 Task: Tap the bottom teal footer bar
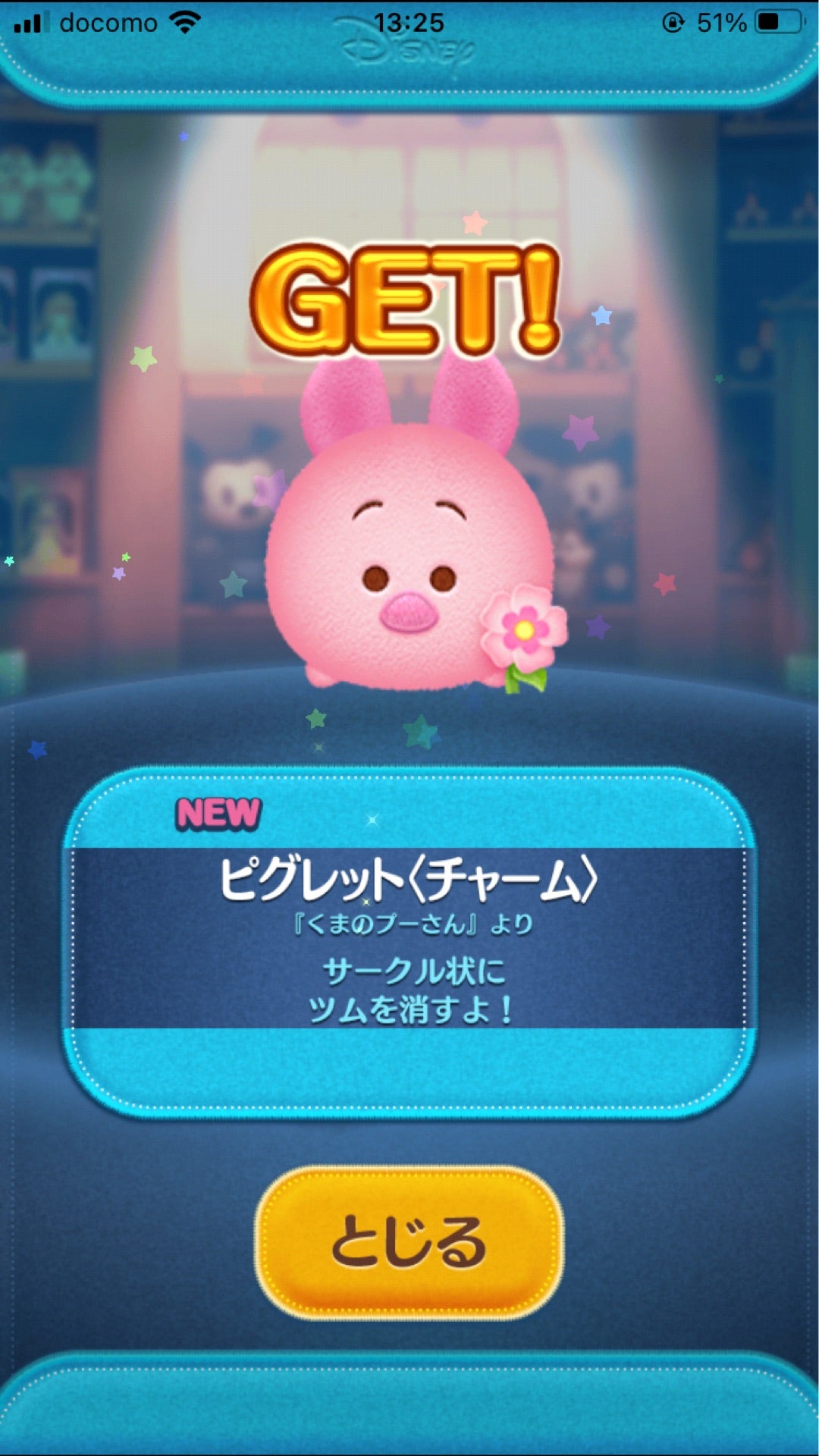pos(409,1407)
